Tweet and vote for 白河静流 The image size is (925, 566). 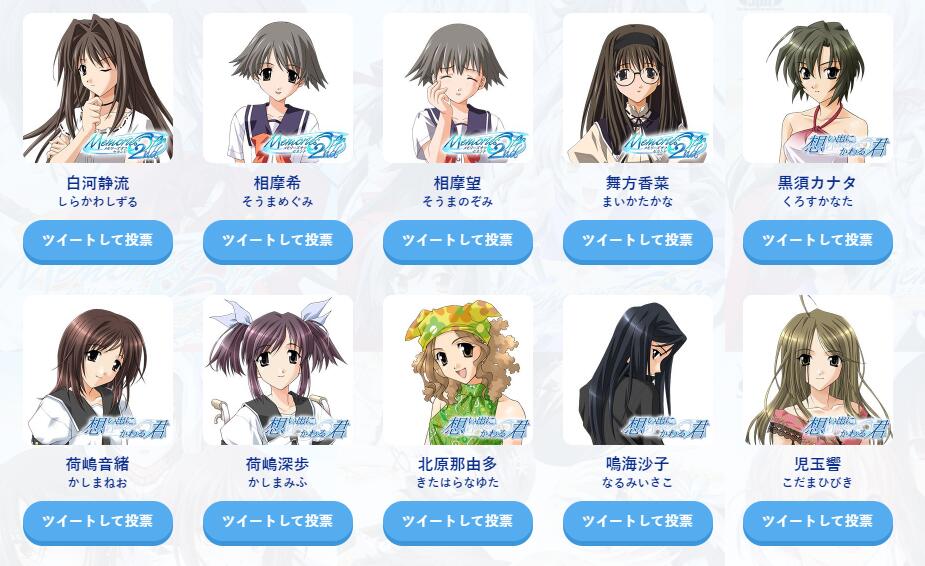tap(98, 241)
